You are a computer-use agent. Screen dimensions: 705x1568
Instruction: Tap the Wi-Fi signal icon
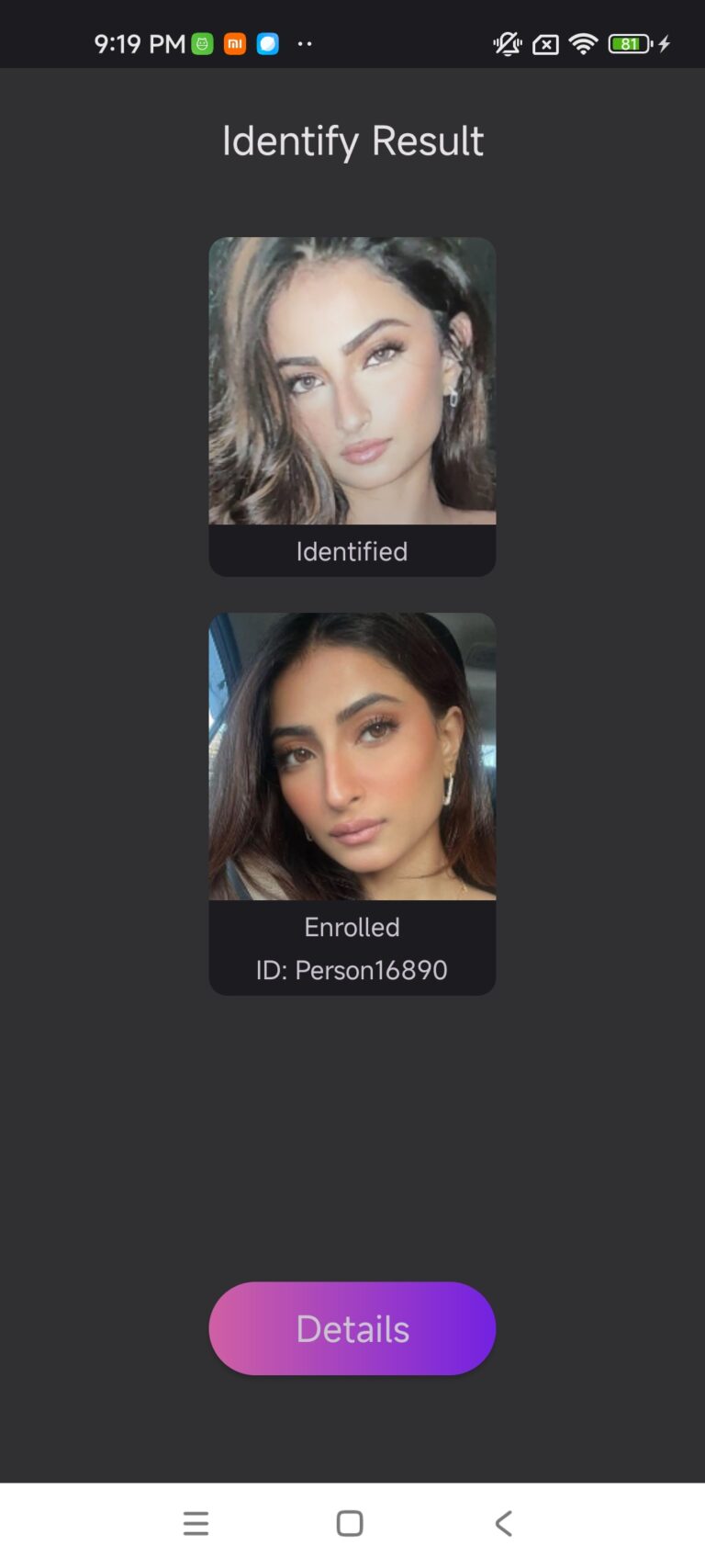[584, 43]
